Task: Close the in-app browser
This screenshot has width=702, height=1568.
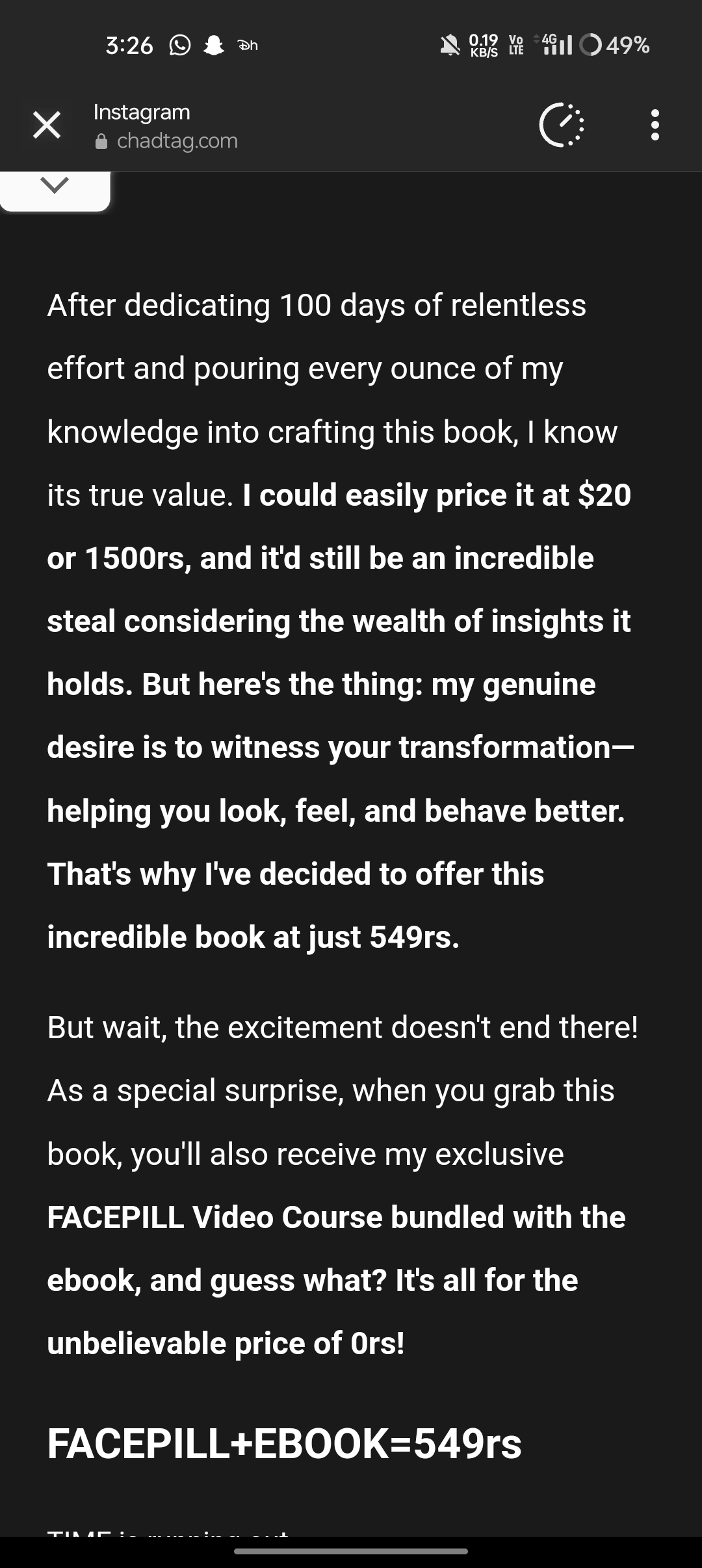Action: pos(47,125)
